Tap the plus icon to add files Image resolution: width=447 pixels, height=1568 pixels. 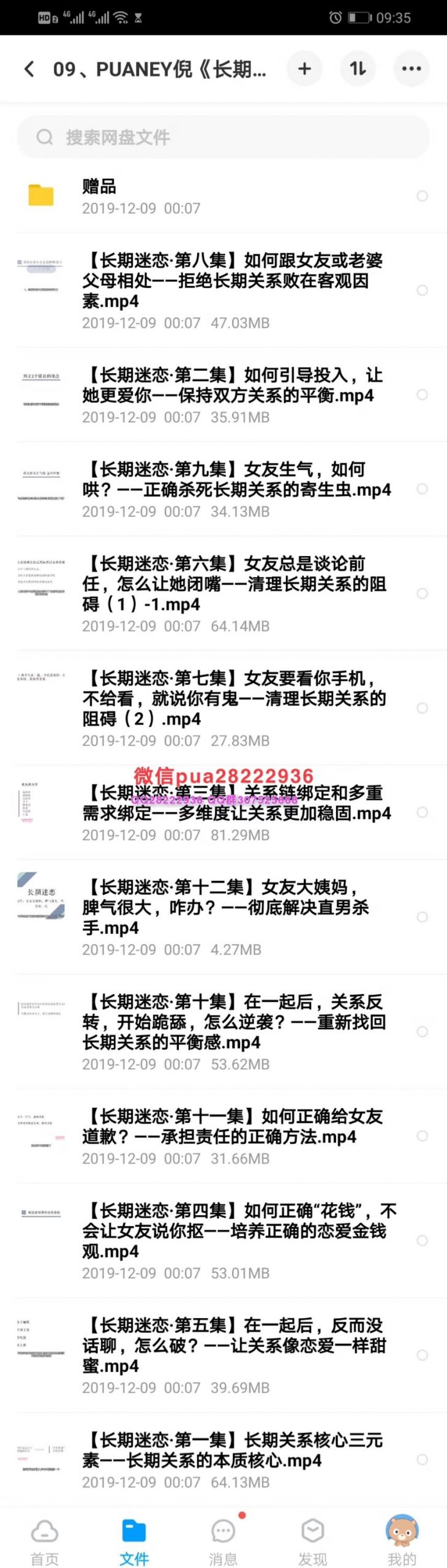[x=304, y=69]
